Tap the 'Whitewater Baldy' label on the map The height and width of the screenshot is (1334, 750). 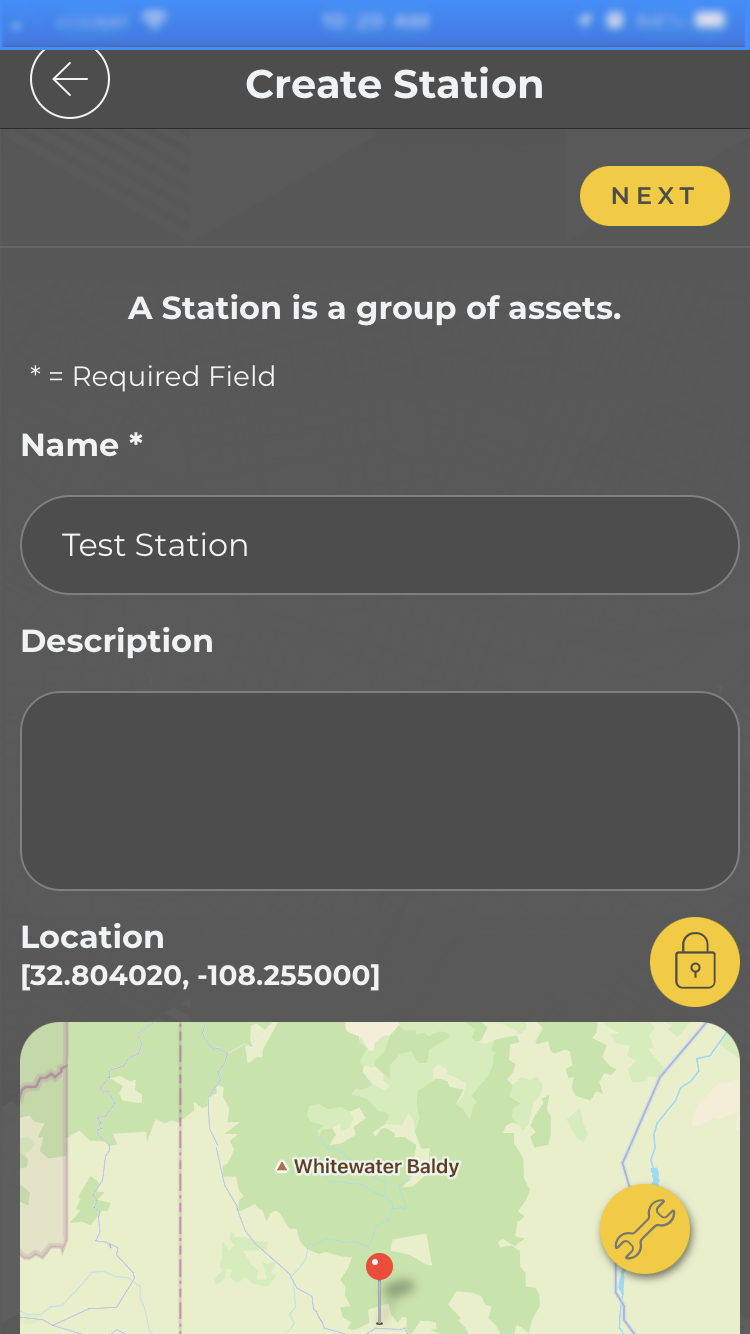click(375, 1167)
